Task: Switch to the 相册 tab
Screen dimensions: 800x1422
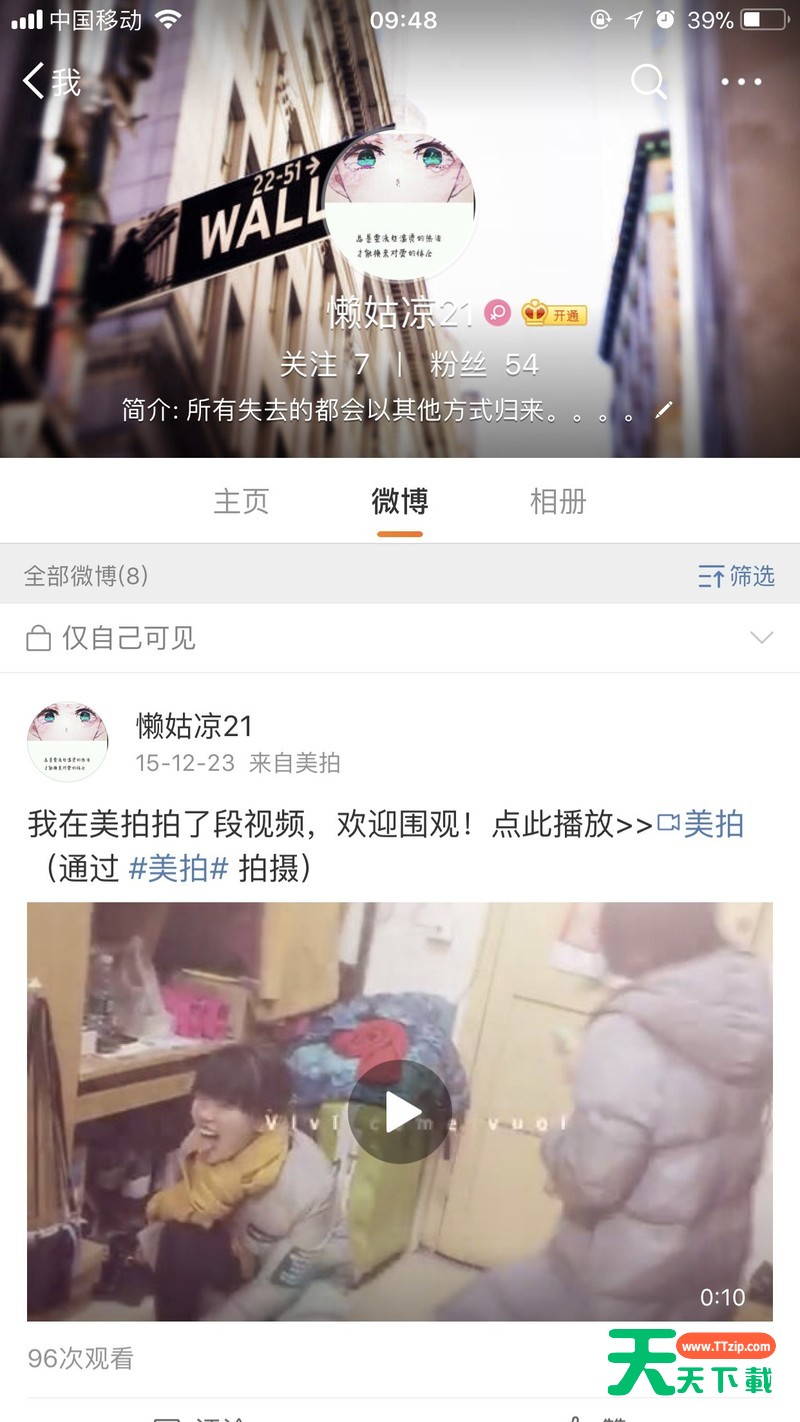Action: coord(558,501)
